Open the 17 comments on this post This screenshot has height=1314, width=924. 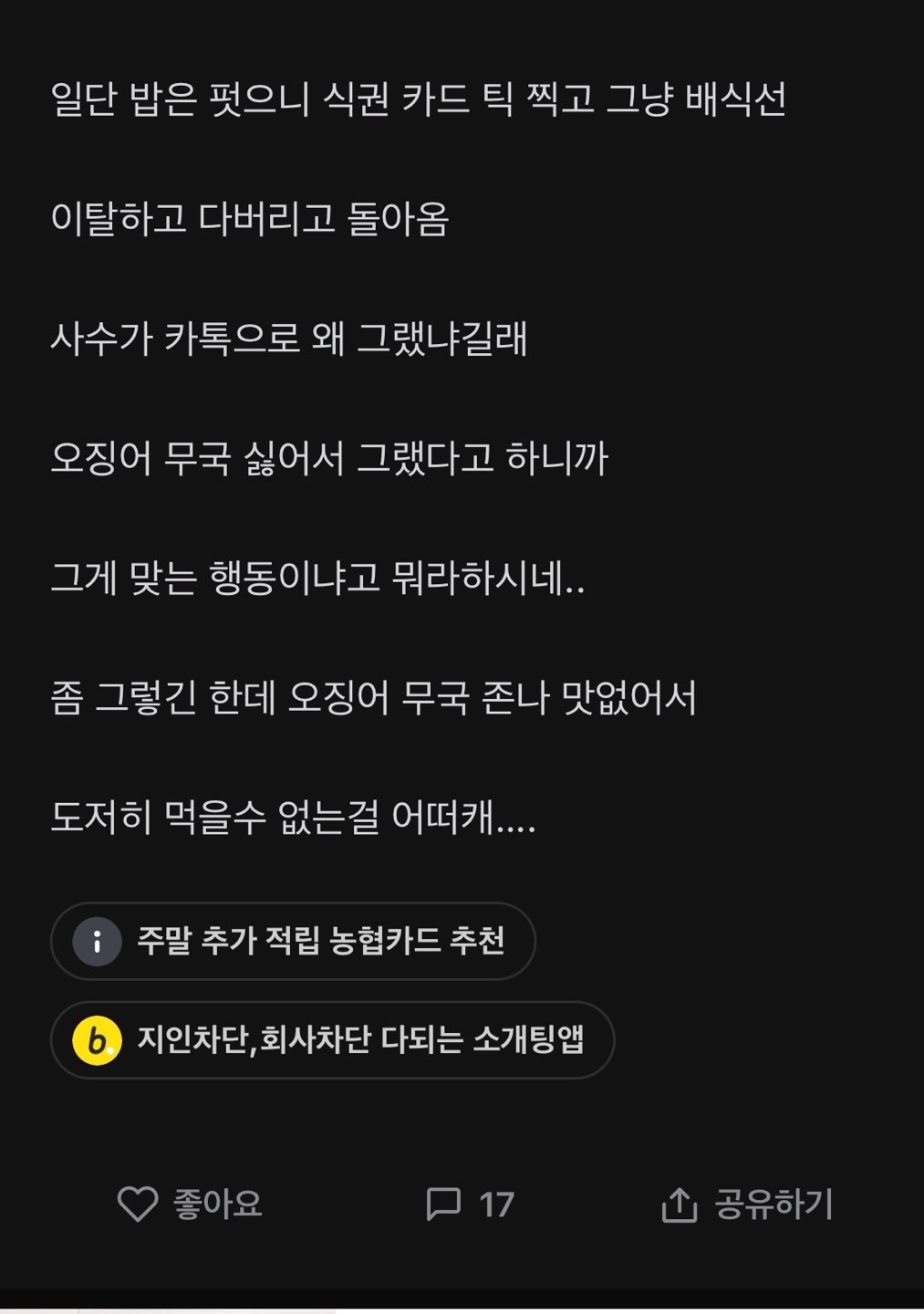tap(469, 1204)
